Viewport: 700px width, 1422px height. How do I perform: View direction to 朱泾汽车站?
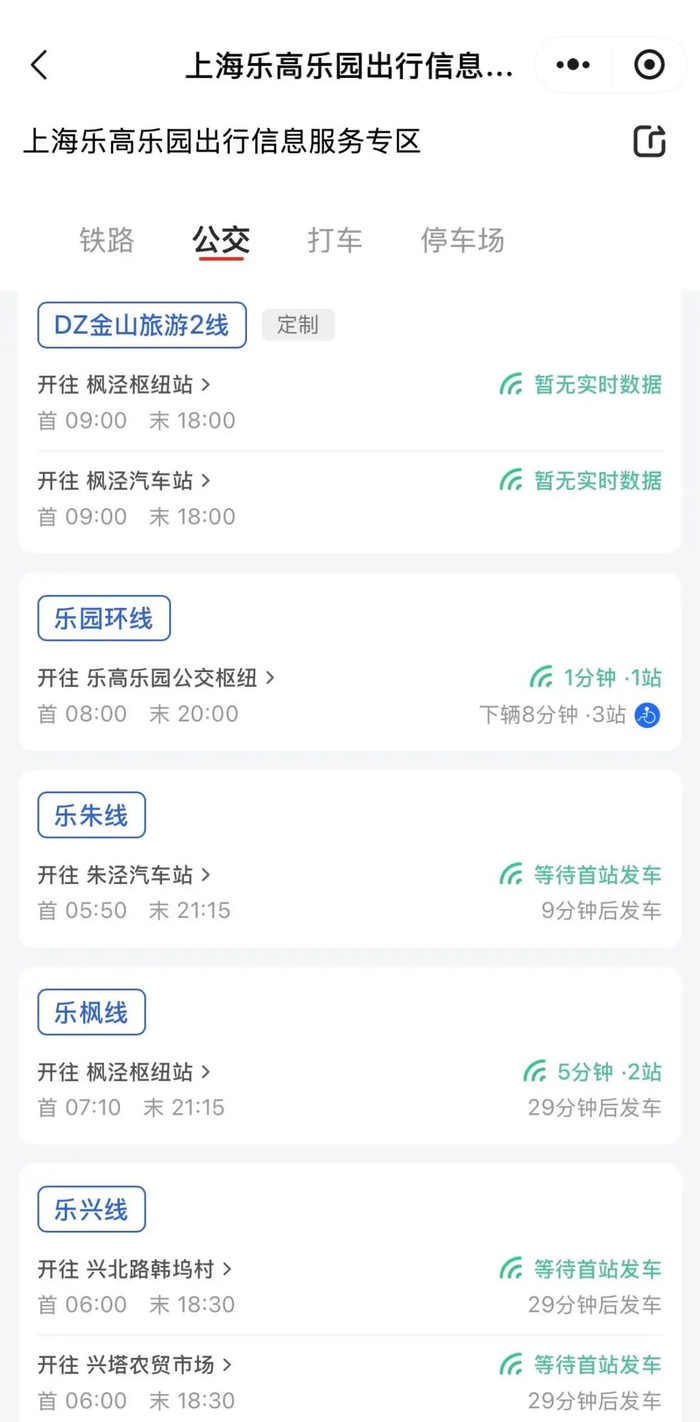[x=125, y=875]
